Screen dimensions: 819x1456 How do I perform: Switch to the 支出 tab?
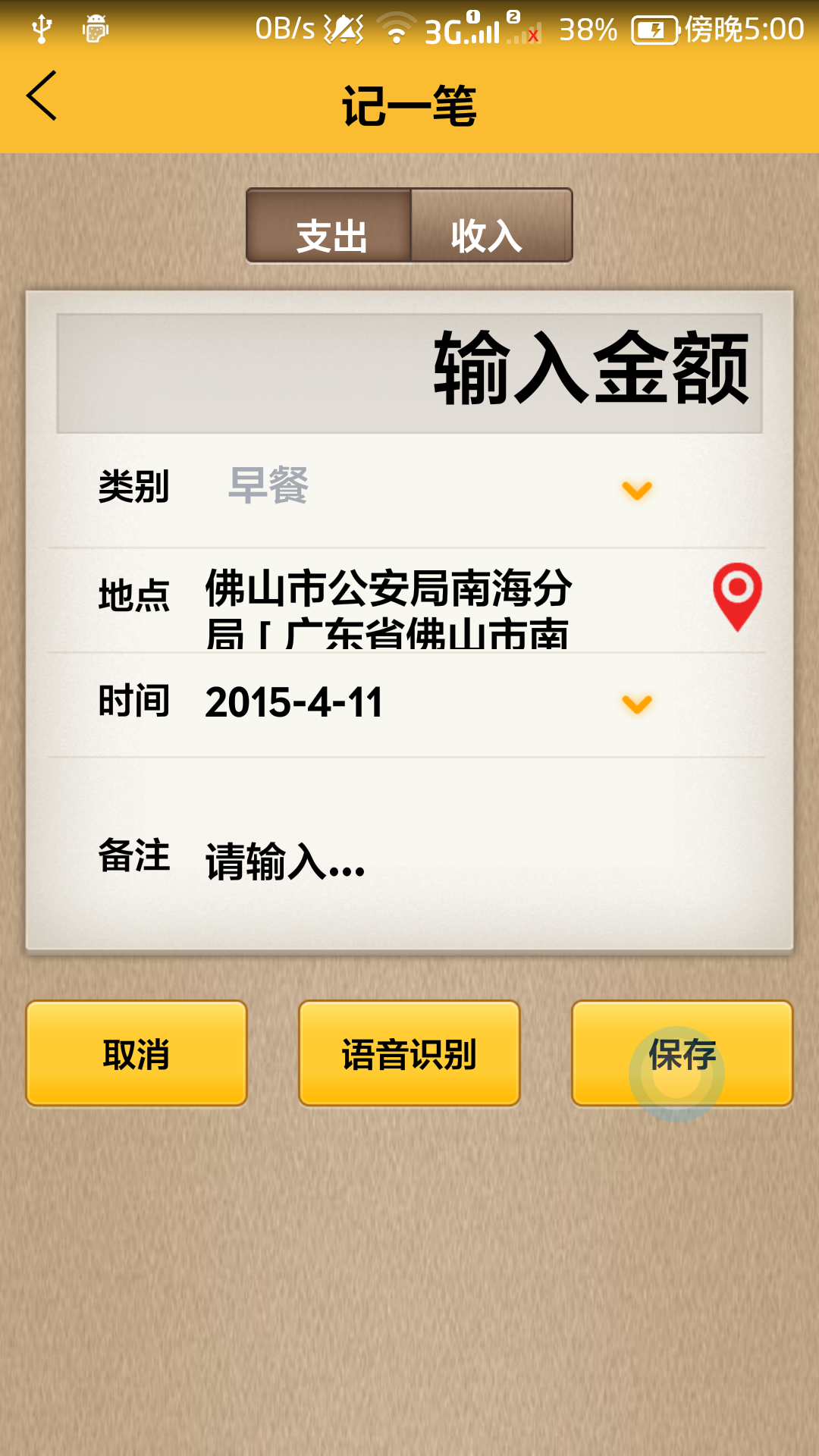330,227
